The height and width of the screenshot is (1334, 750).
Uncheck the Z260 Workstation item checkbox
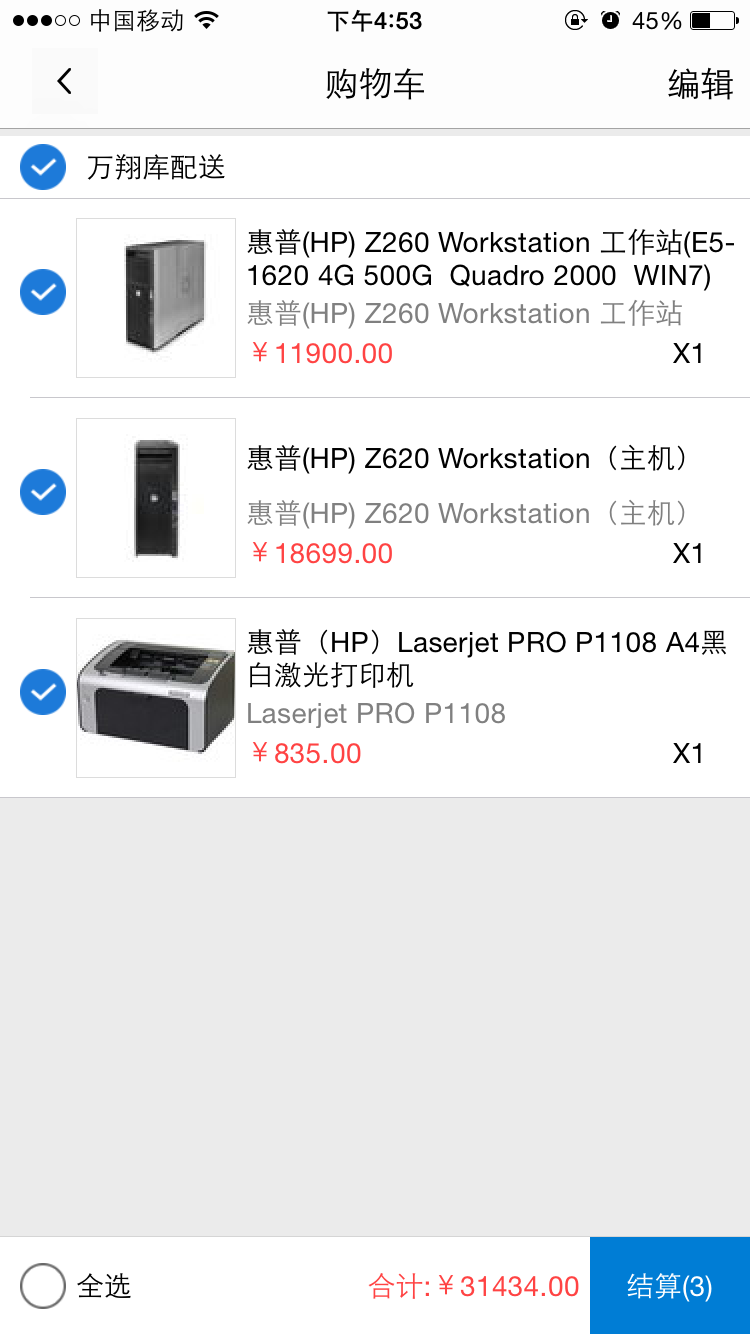point(42,292)
